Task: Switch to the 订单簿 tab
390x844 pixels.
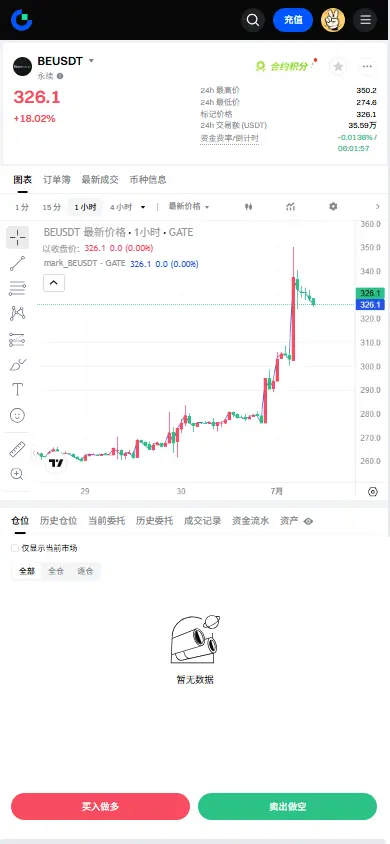Action: [x=56, y=180]
